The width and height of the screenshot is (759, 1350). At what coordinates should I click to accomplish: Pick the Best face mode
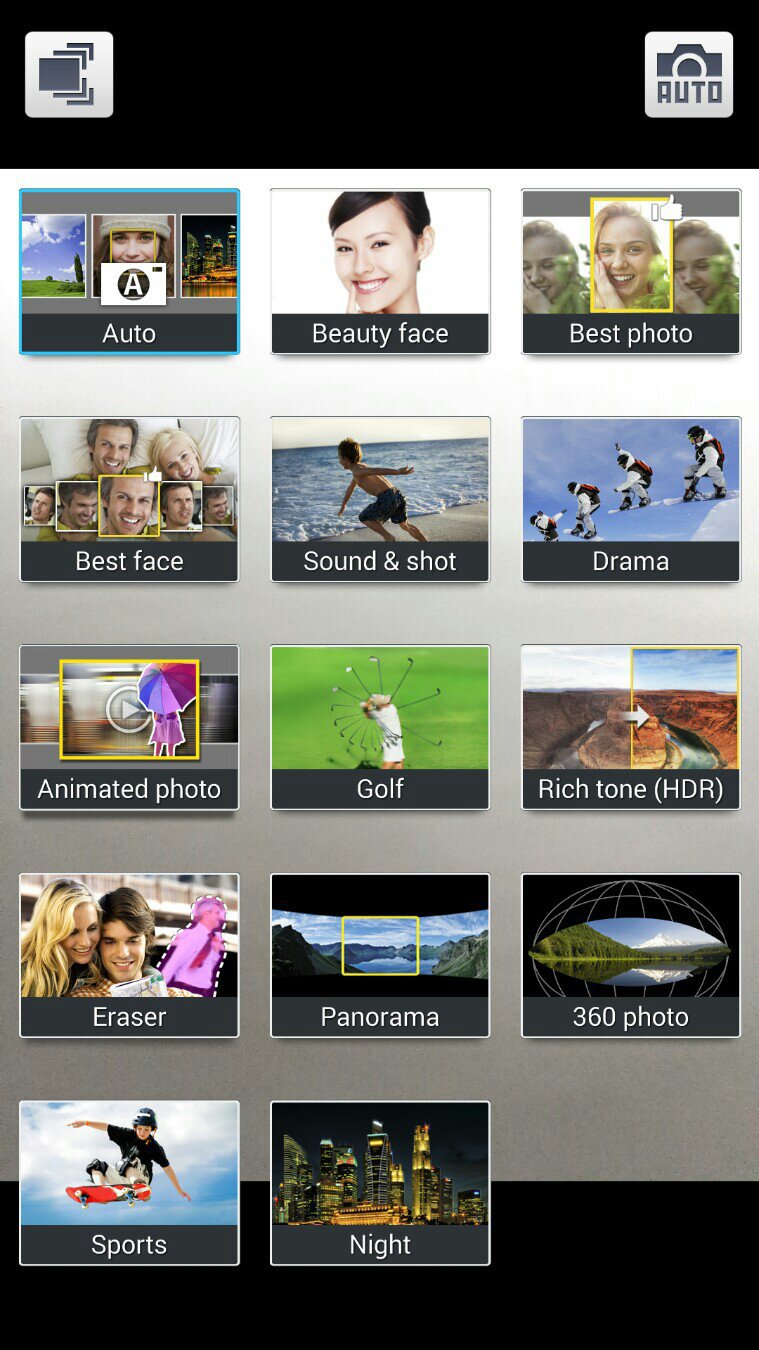coord(129,499)
